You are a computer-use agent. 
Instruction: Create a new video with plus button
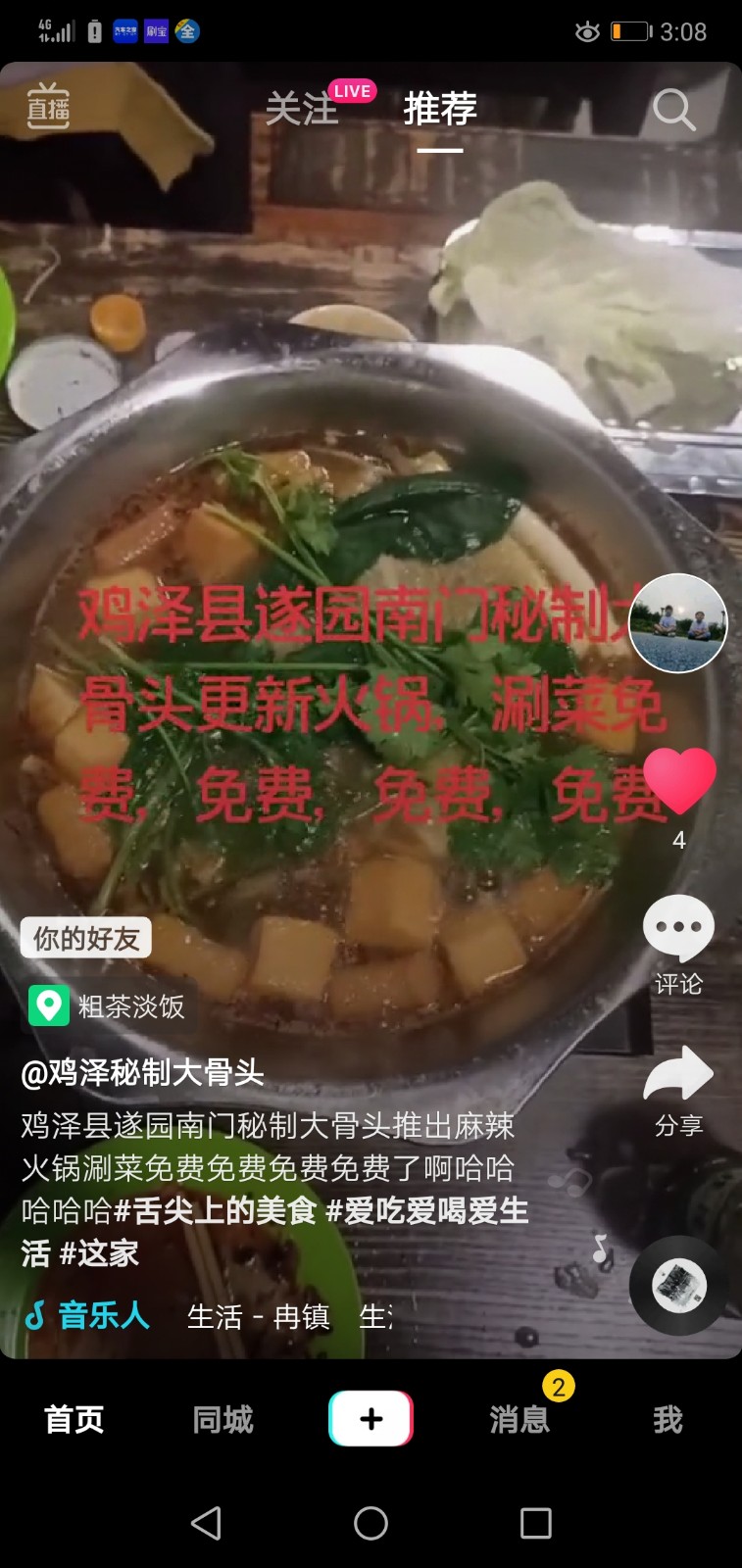point(371,1419)
